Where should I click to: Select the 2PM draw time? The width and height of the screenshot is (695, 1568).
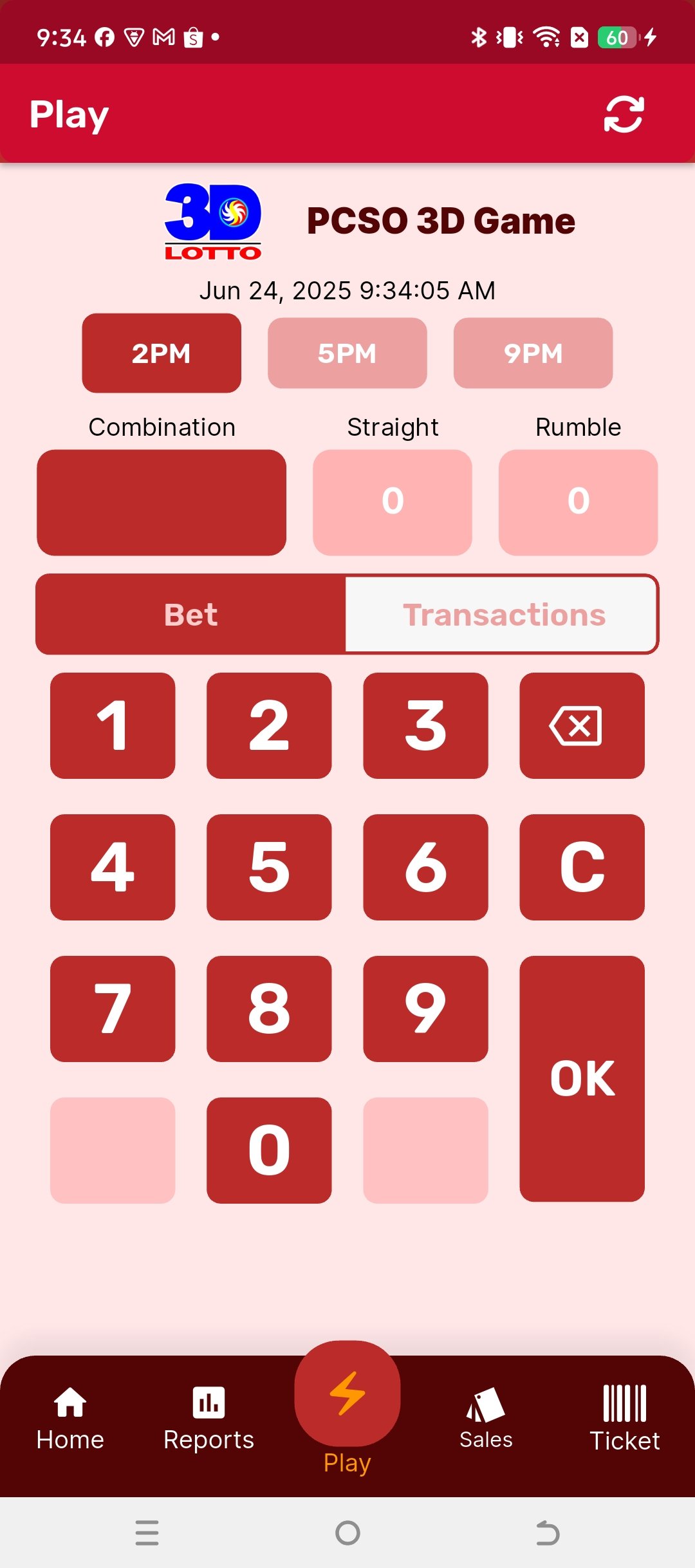click(x=160, y=353)
